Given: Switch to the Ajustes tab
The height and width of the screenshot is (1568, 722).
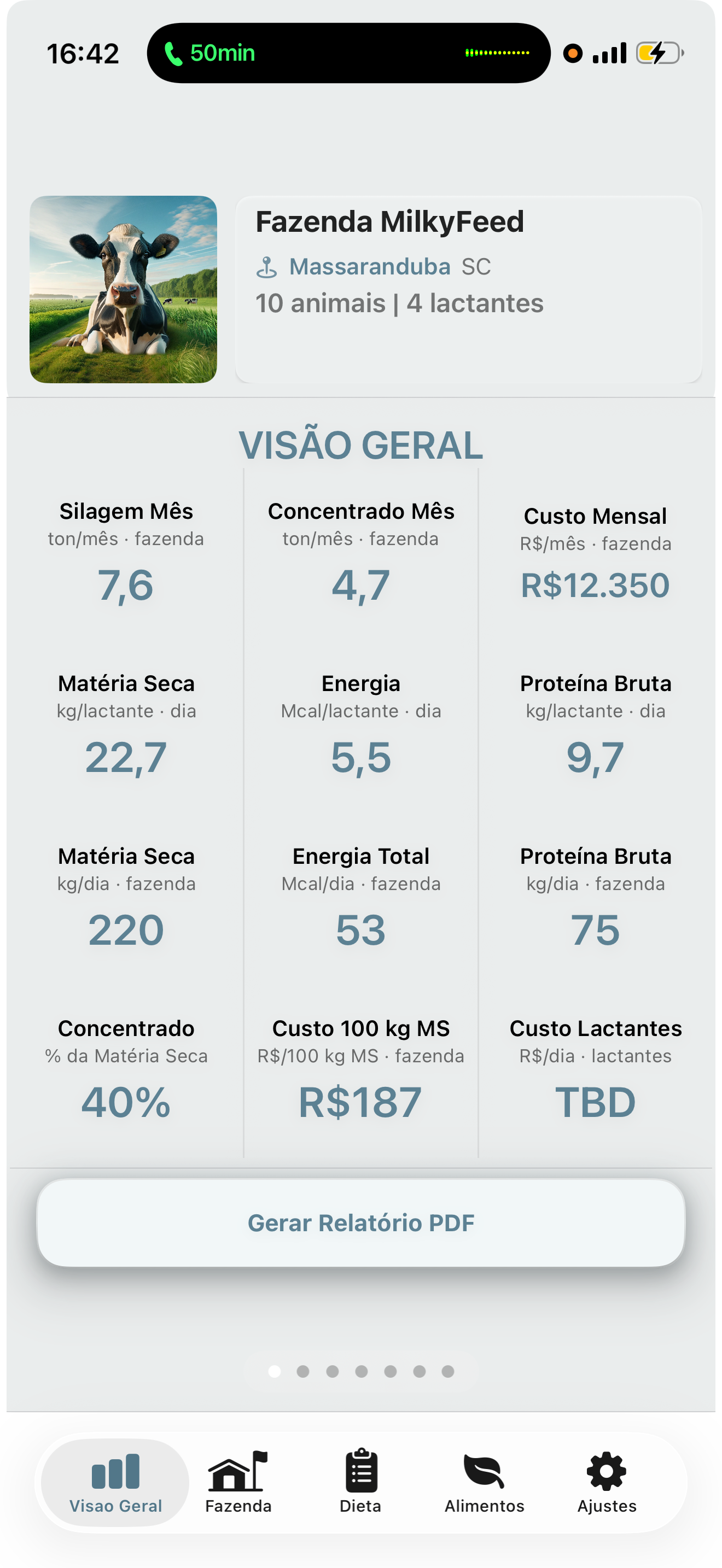Looking at the screenshot, I should [604, 1485].
